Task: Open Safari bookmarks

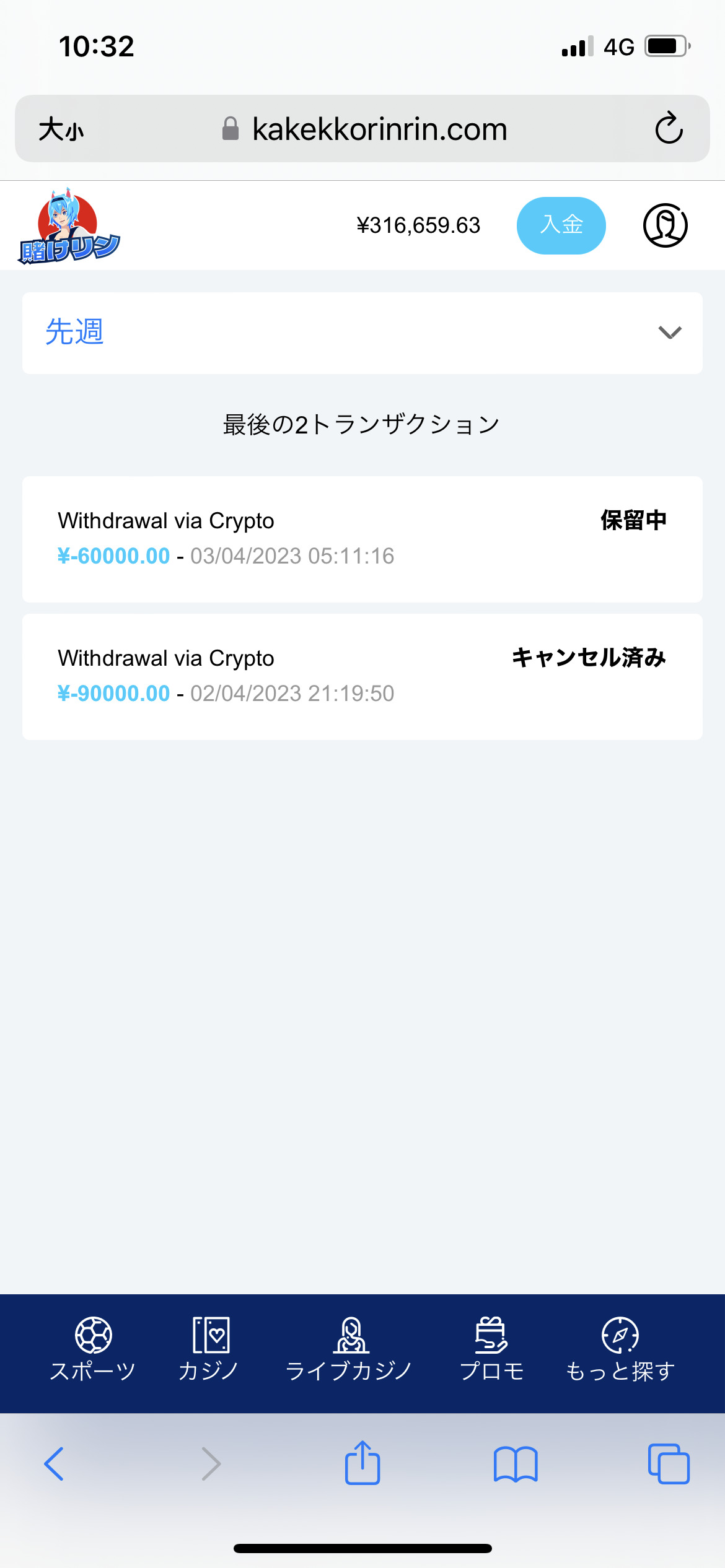Action: (x=516, y=1464)
